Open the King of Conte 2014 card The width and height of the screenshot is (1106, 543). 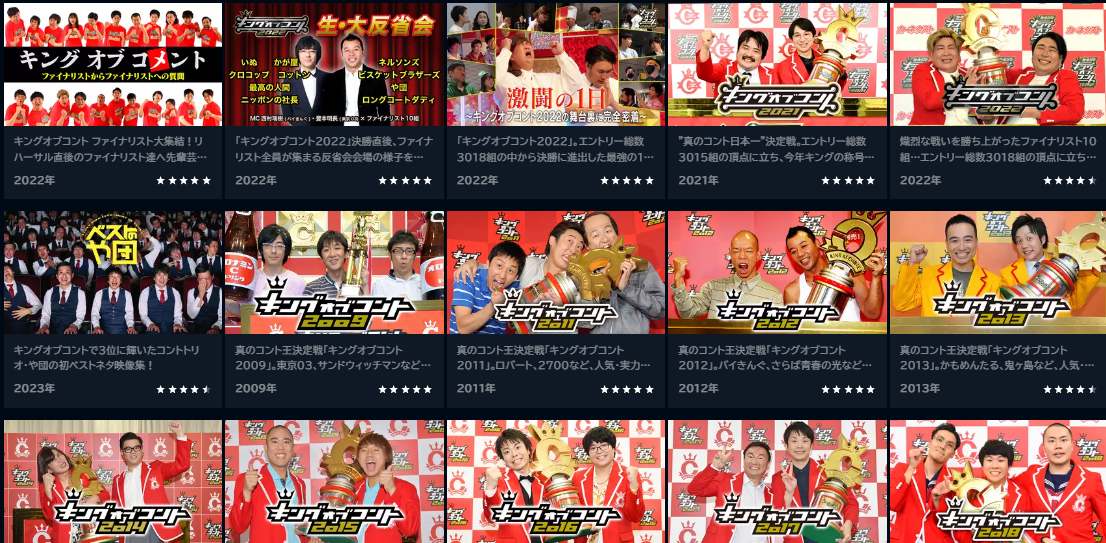click(x=113, y=482)
